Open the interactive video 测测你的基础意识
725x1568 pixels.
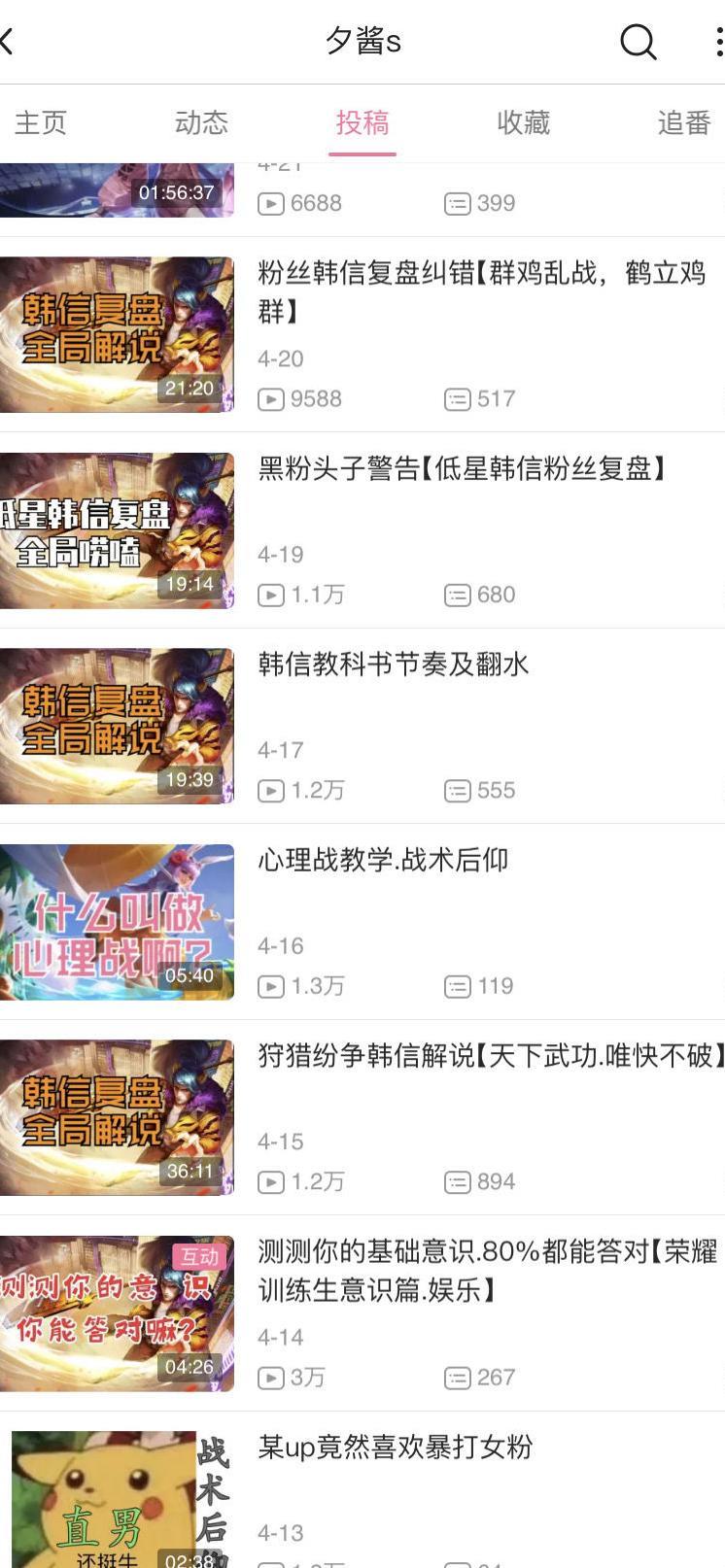coord(486,1270)
